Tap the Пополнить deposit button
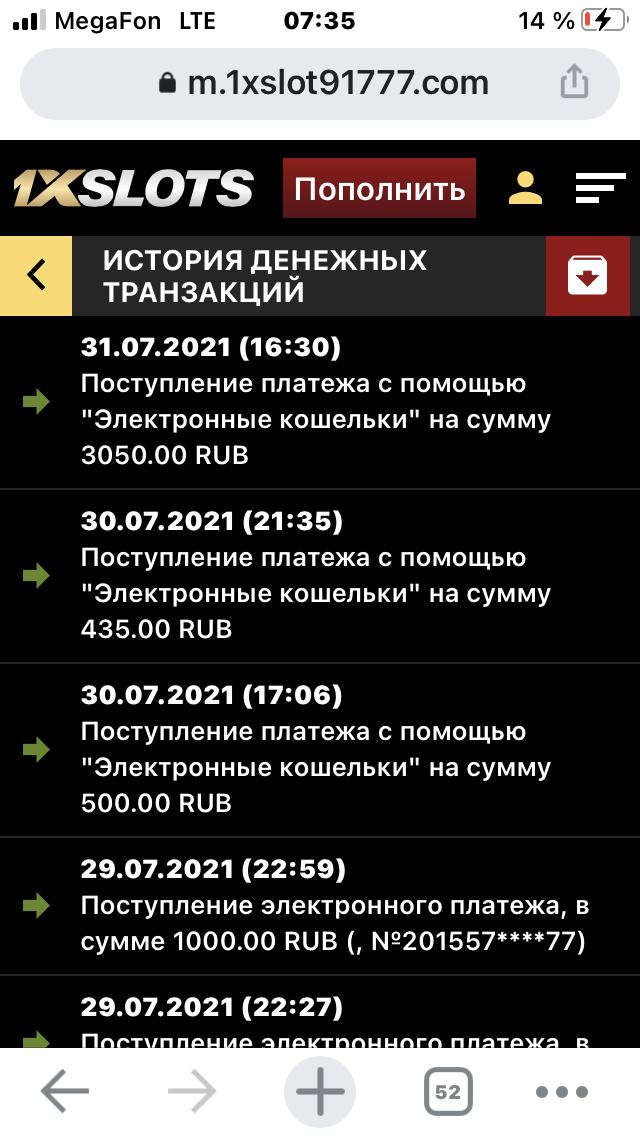This screenshot has width=640, height=1136. coord(379,188)
